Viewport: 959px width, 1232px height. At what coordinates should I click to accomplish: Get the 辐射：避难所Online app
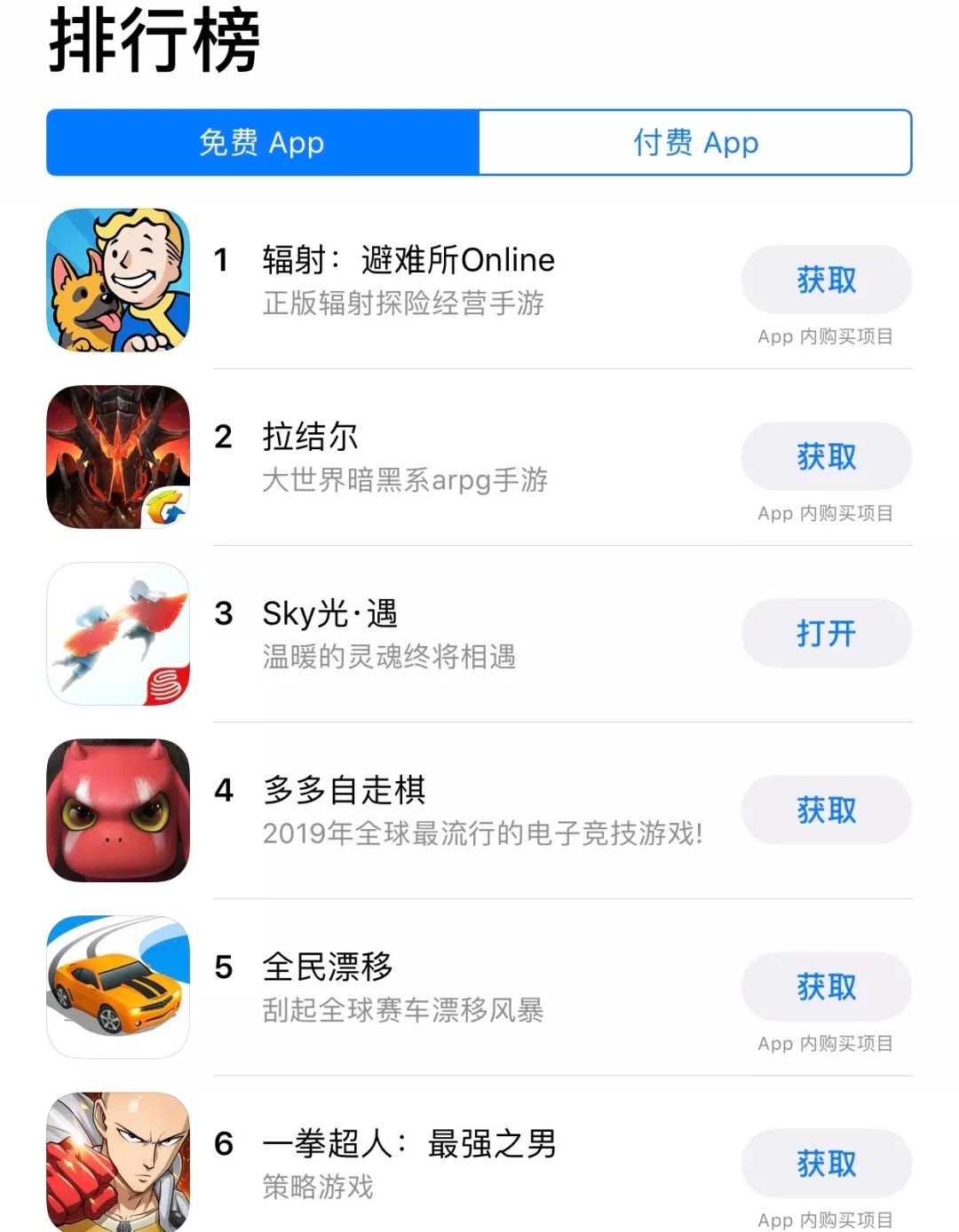(x=826, y=280)
